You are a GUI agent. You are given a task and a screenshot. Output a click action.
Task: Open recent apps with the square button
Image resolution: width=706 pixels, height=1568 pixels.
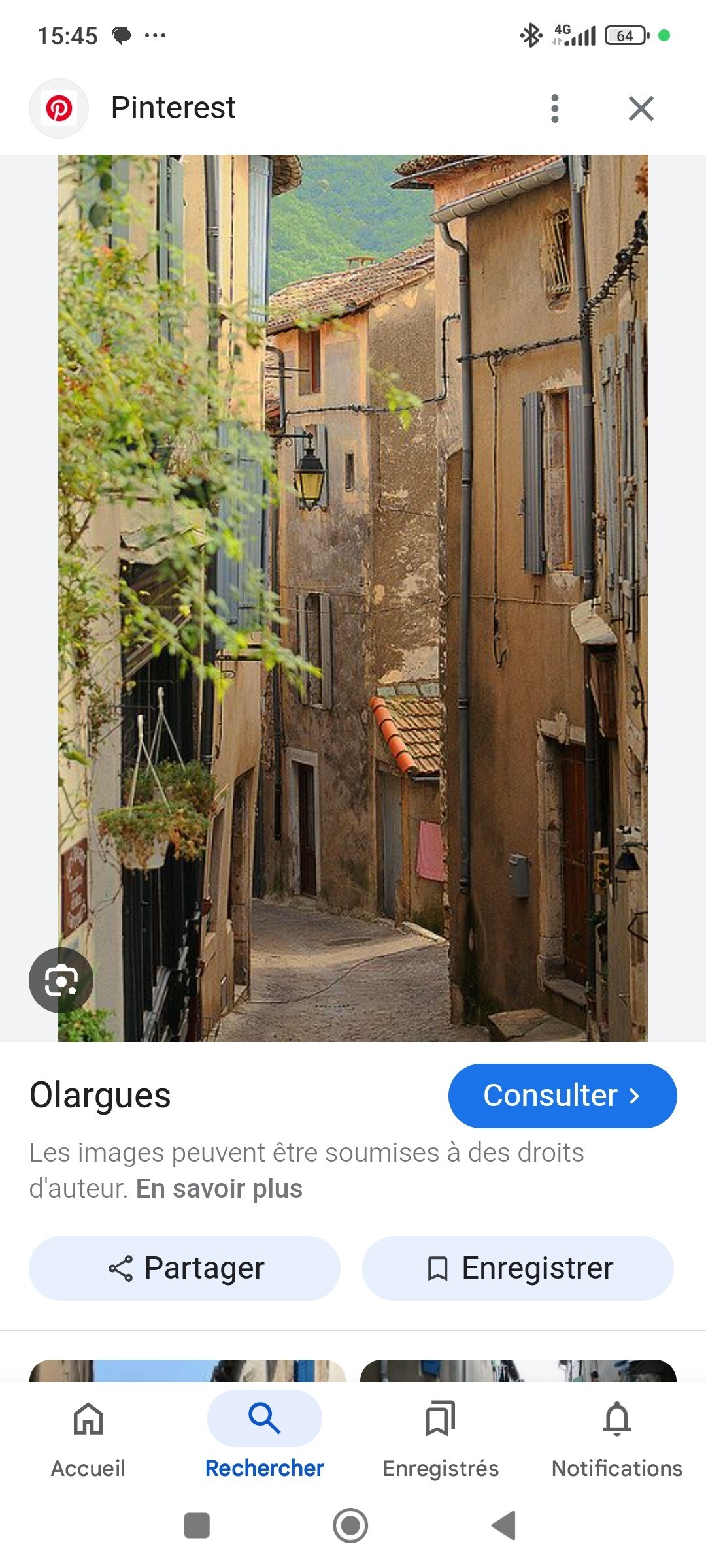[x=197, y=1526]
